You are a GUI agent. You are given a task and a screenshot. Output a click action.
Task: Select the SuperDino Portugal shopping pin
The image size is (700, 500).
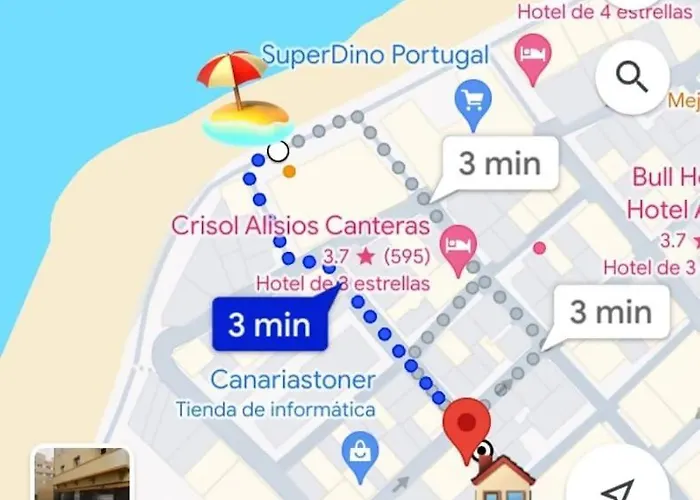click(x=472, y=98)
